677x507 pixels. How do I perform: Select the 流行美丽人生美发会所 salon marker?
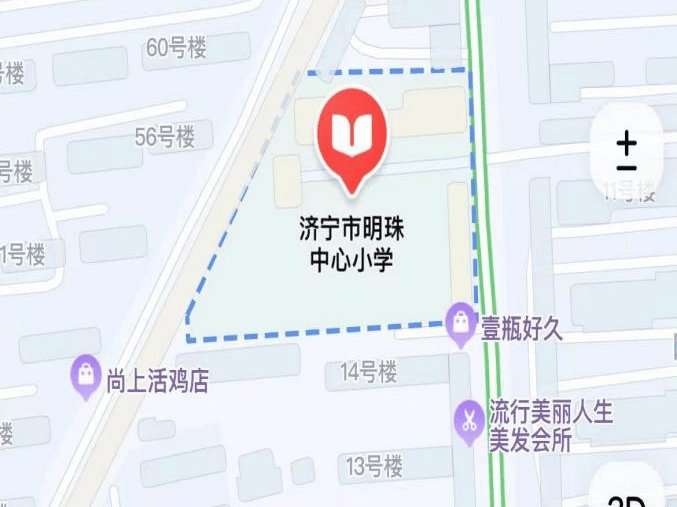click(x=467, y=419)
